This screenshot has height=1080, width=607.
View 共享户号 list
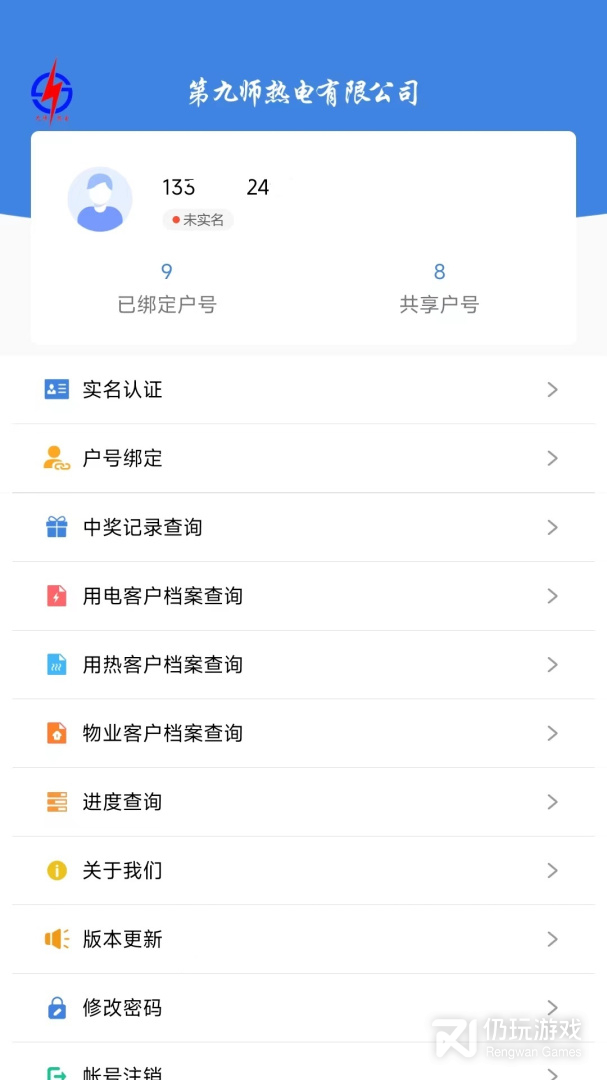(439, 288)
